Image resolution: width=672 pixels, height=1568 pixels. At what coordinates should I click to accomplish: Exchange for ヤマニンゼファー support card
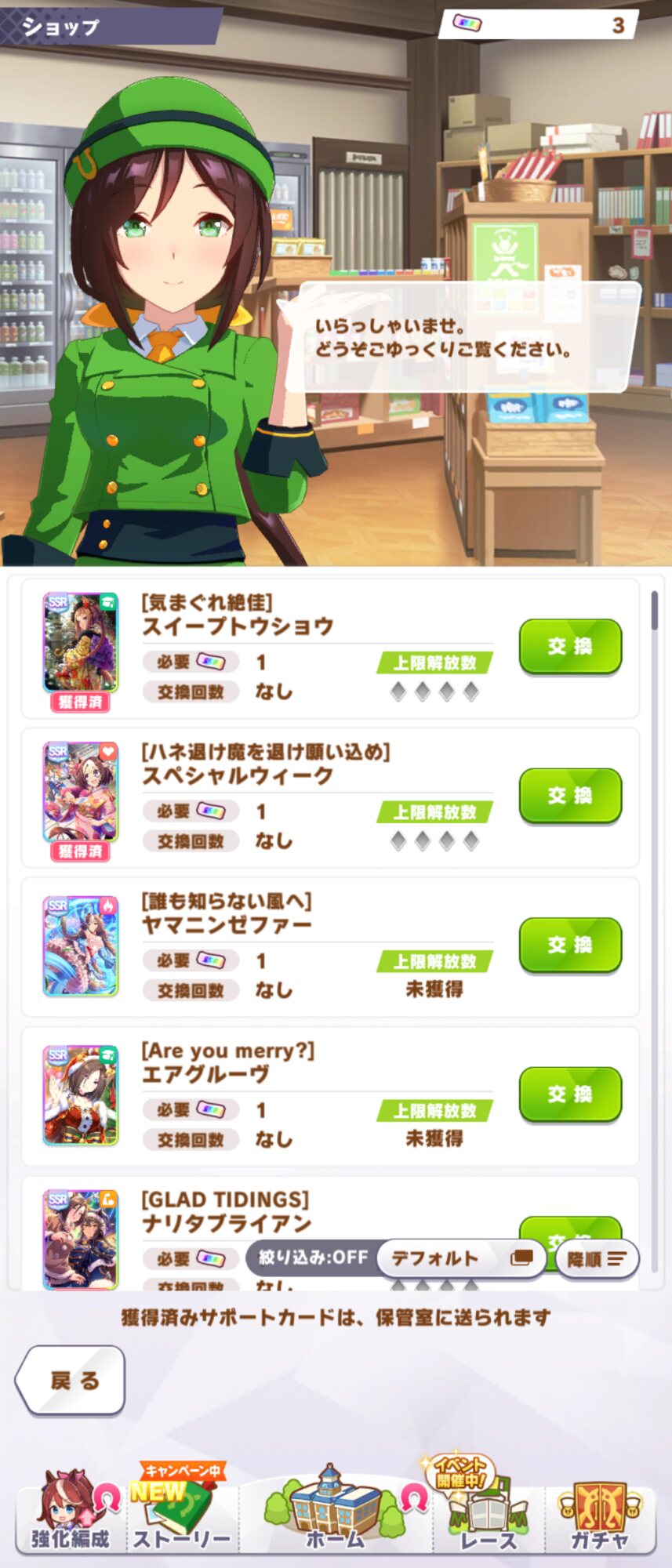click(570, 944)
